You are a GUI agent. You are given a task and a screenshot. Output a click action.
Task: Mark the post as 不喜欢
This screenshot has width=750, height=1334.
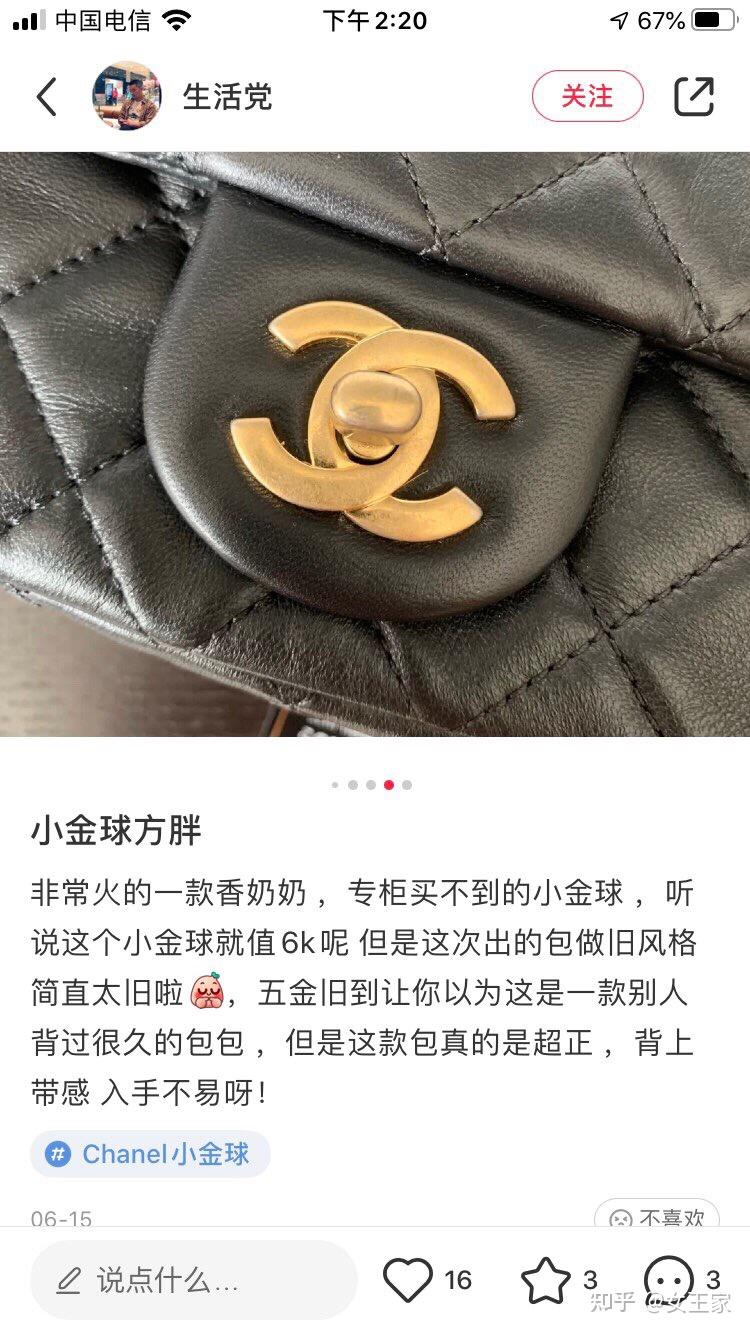pos(657,1217)
